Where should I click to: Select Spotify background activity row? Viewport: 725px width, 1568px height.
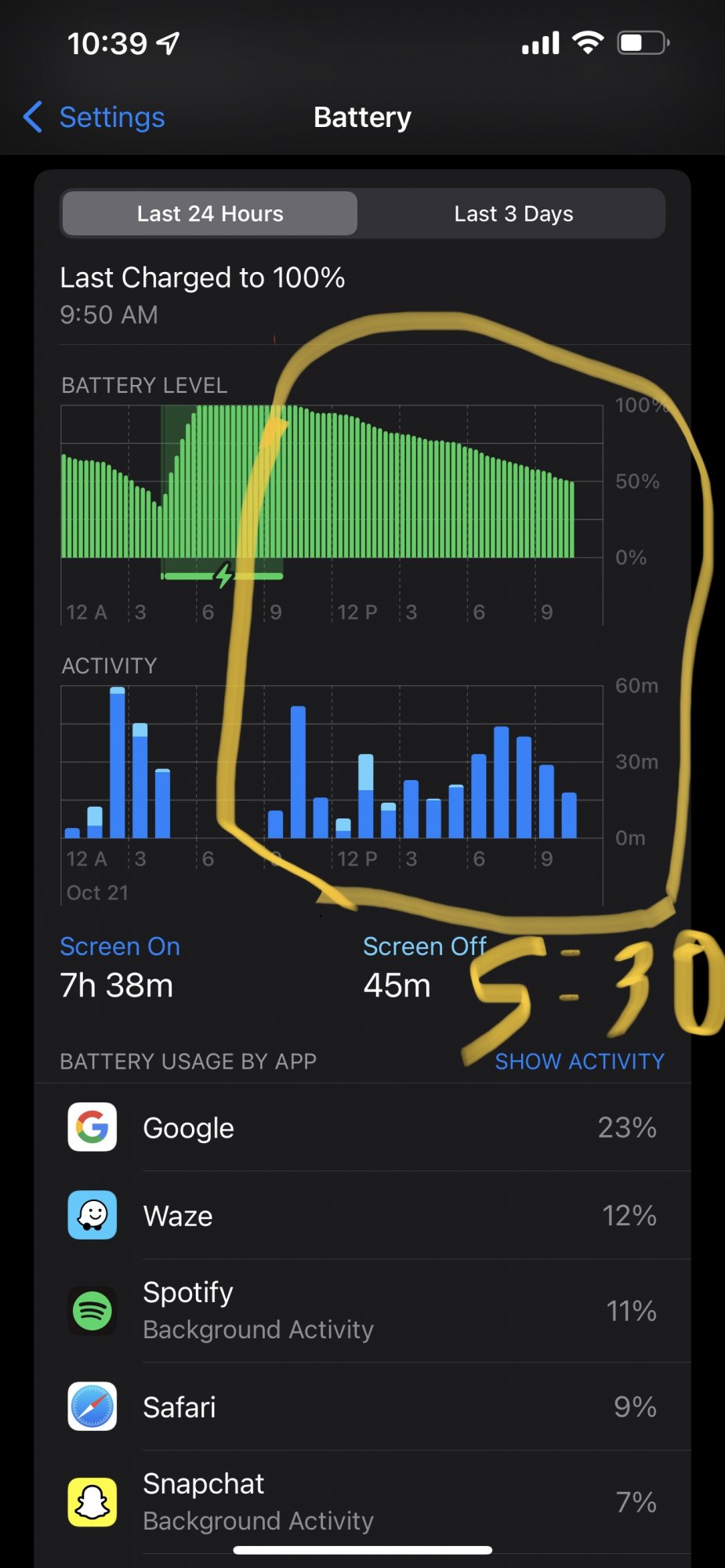(362, 1311)
